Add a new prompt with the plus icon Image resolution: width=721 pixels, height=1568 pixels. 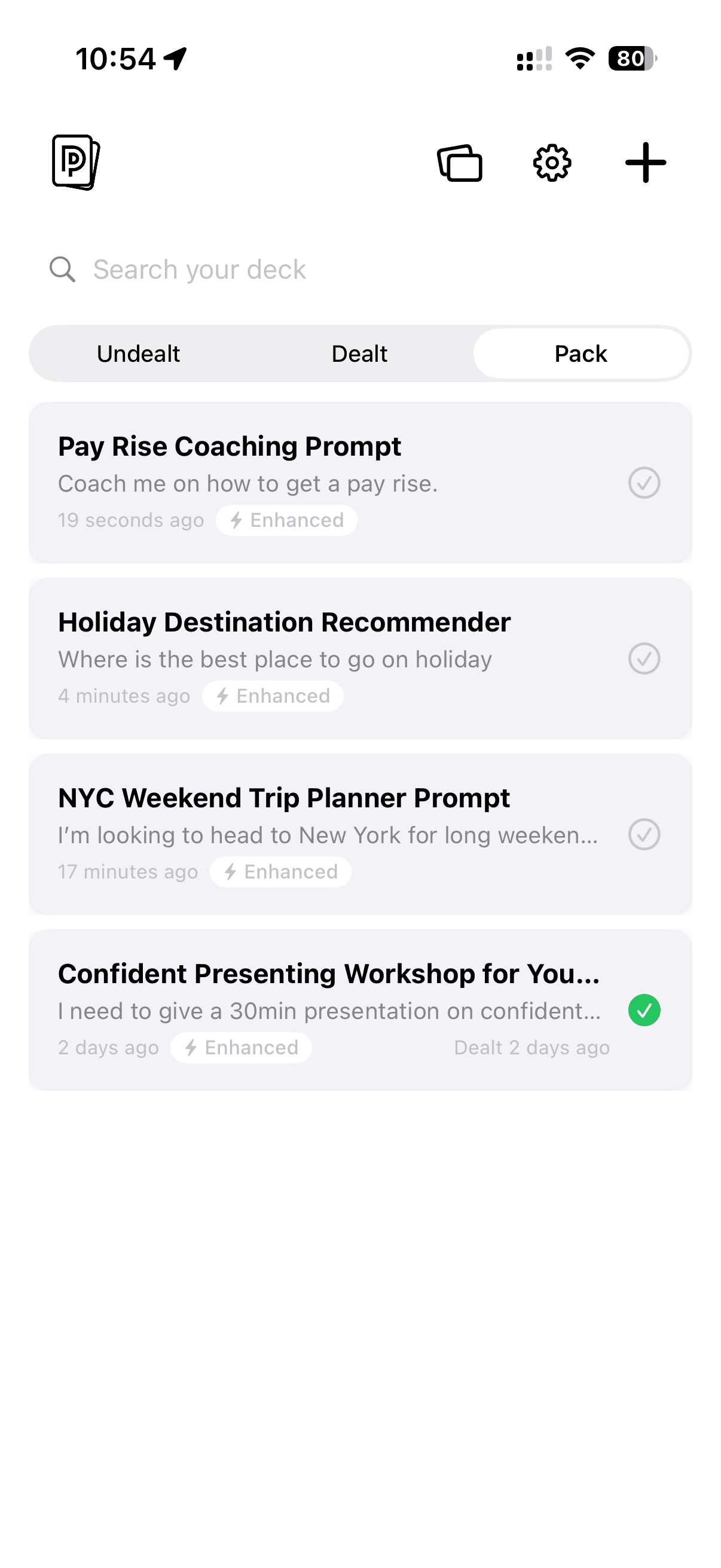(x=646, y=163)
